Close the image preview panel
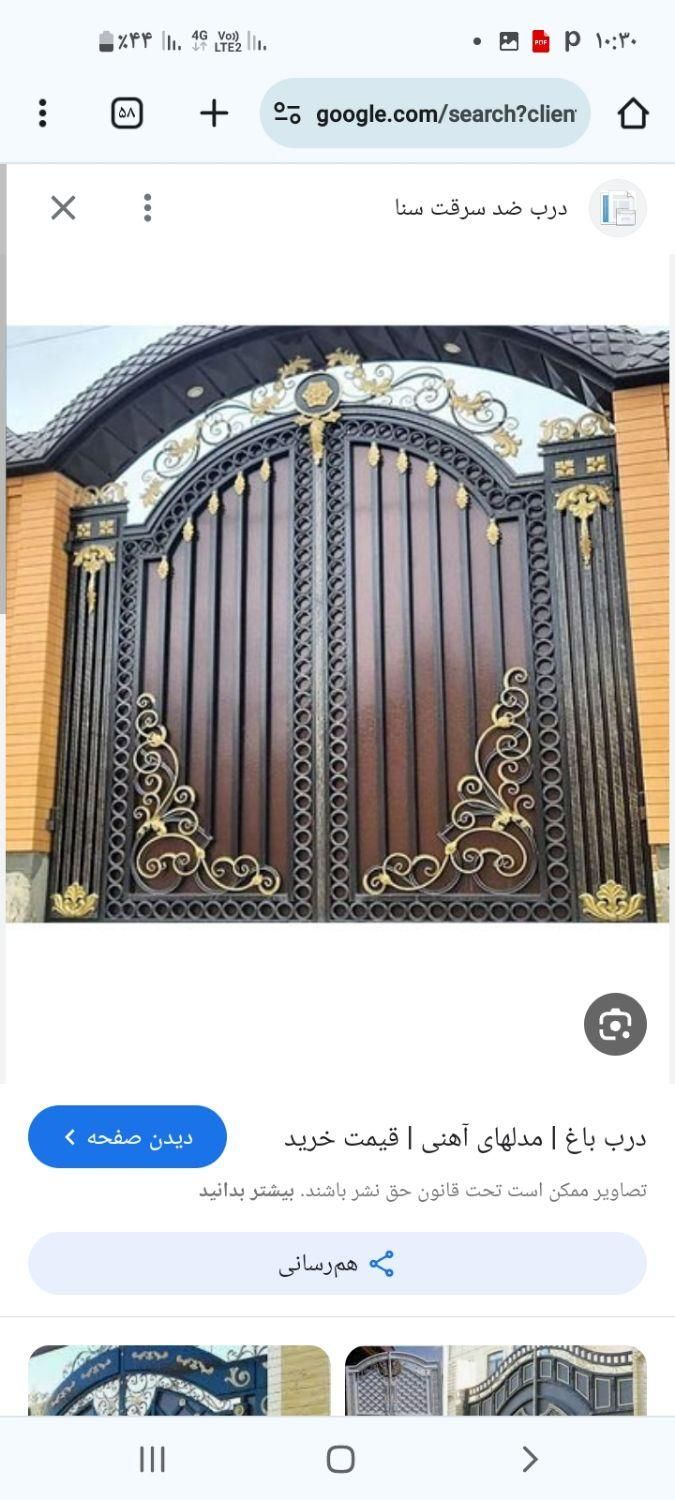 click(63, 208)
